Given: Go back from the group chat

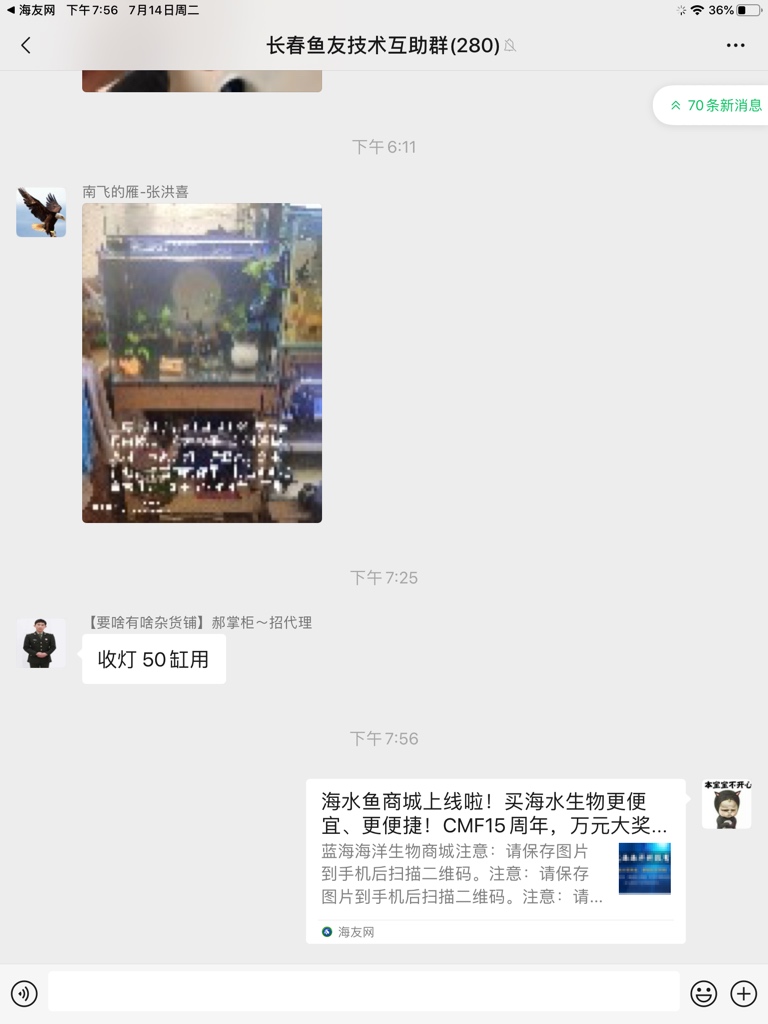Looking at the screenshot, I should click(26, 45).
